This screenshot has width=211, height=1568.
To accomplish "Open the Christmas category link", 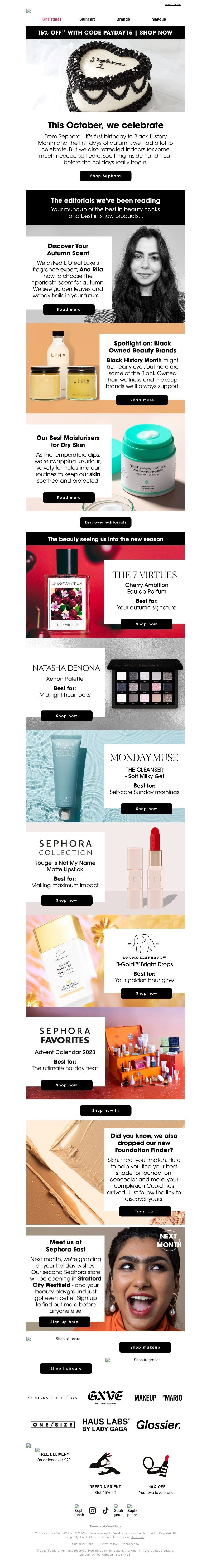I will pyautogui.click(x=52, y=19).
